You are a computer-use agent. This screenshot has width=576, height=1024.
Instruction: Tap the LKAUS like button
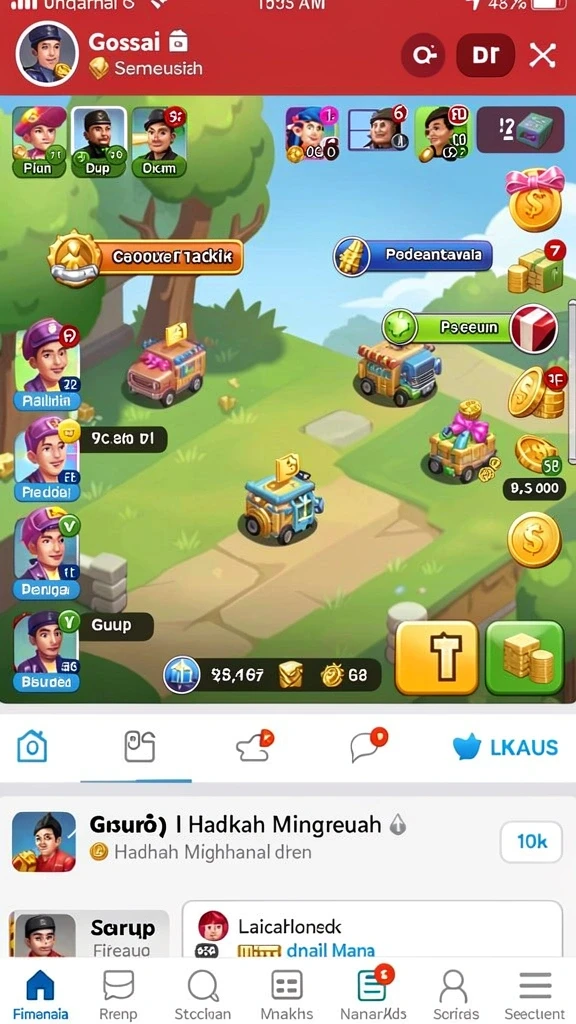[505, 747]
